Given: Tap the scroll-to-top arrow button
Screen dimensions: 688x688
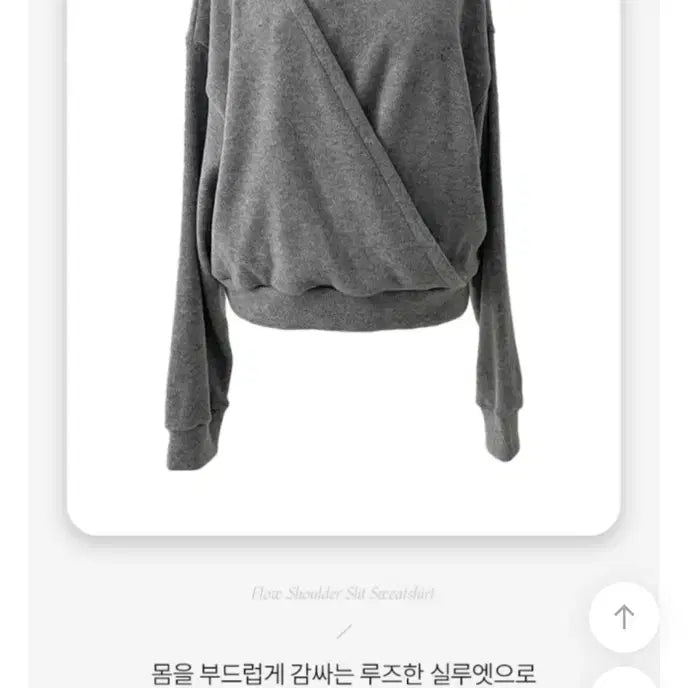Looking at the screenshot, I should (623, 617).
